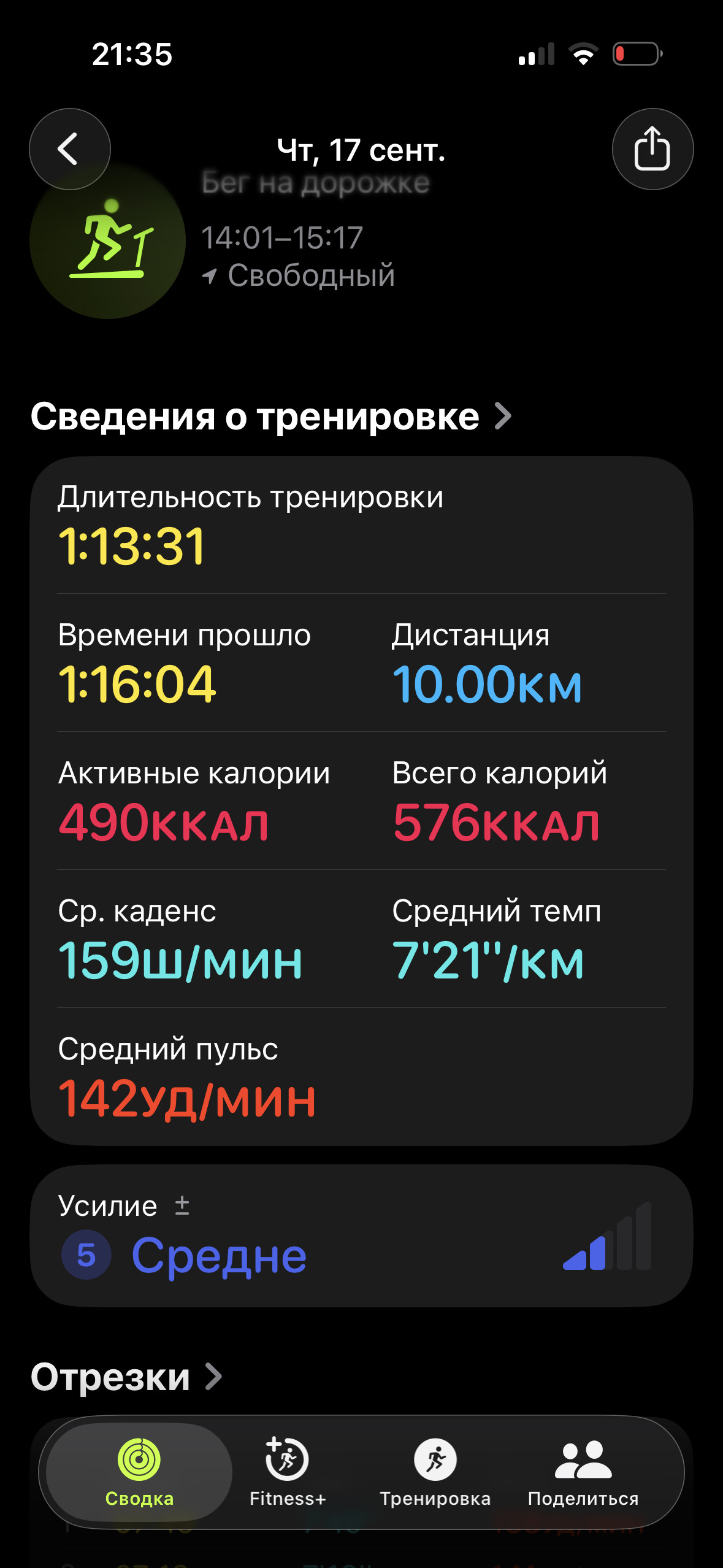Adjust the Усилие effort rating card

click(x=361, y=1236)
